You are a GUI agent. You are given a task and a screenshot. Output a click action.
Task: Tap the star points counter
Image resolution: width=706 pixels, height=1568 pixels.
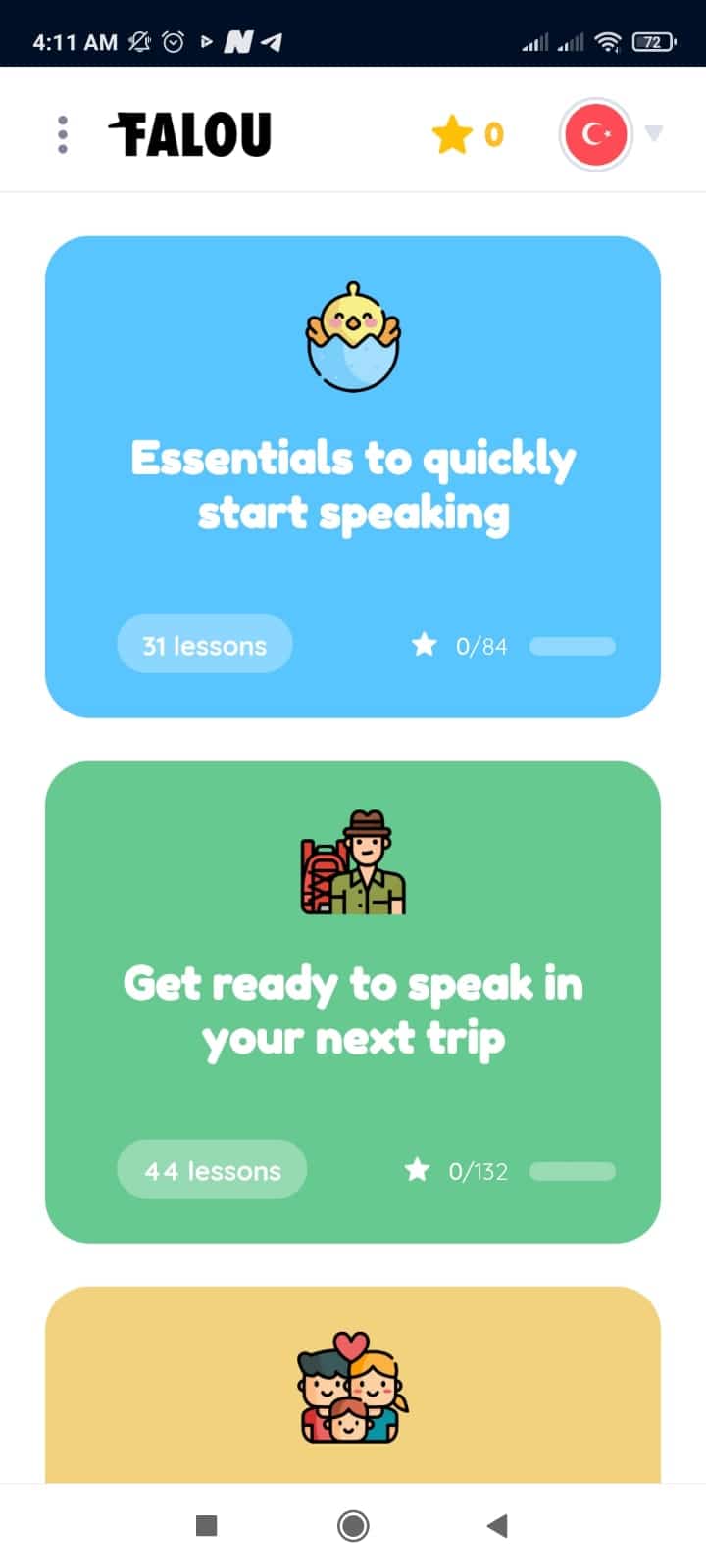point(468,134)
